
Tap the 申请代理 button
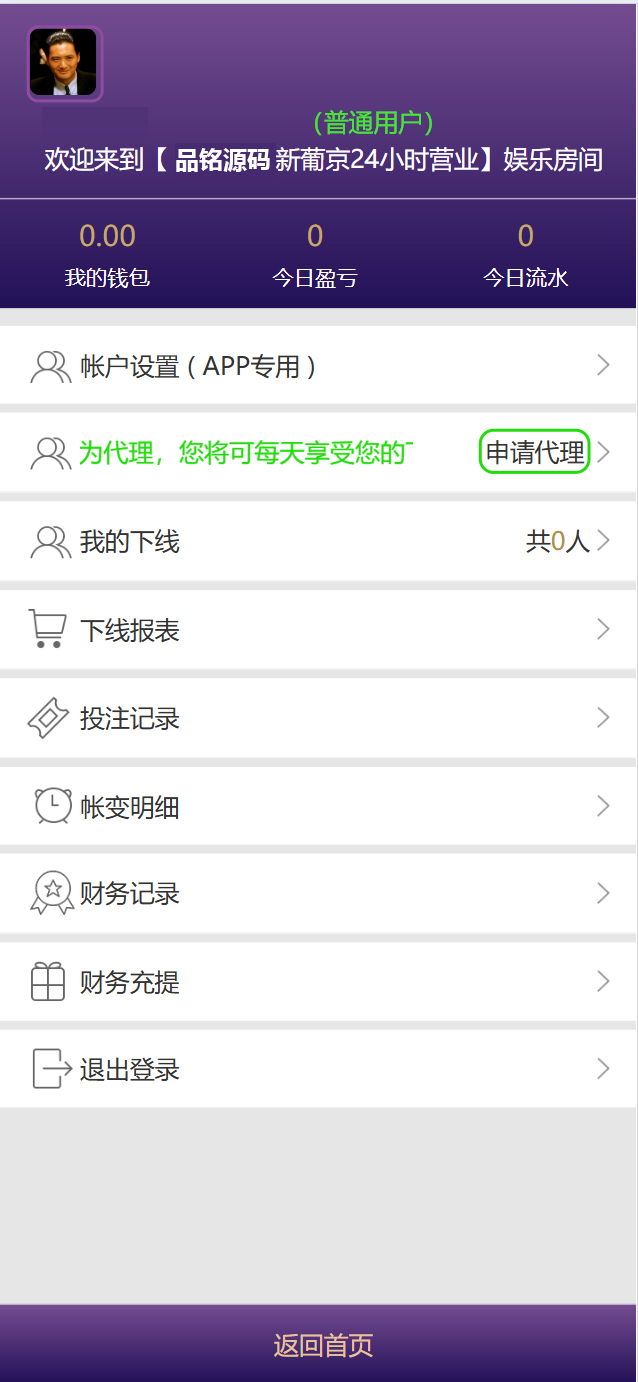pyautogui.click(x=535, y=453)
